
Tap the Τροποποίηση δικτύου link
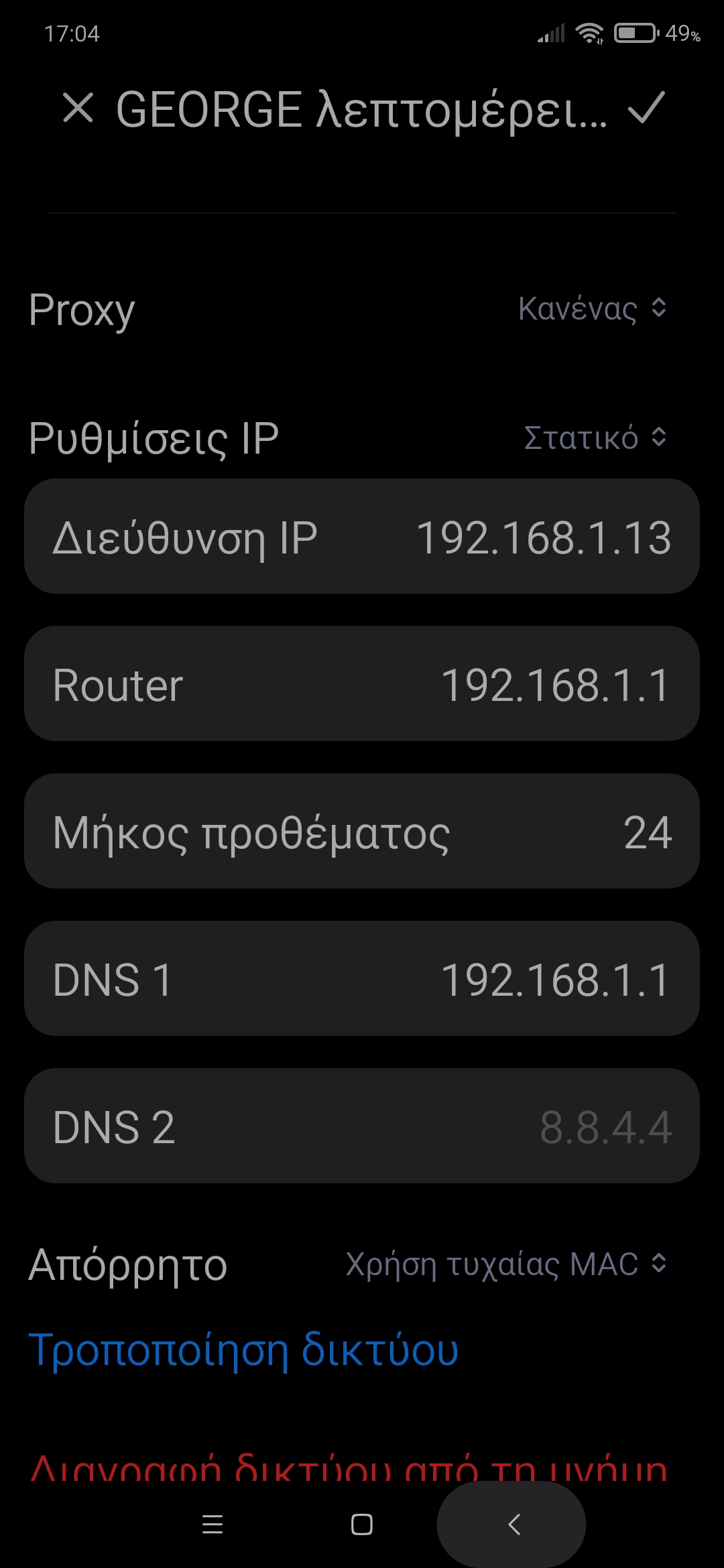pos(243,1350)
